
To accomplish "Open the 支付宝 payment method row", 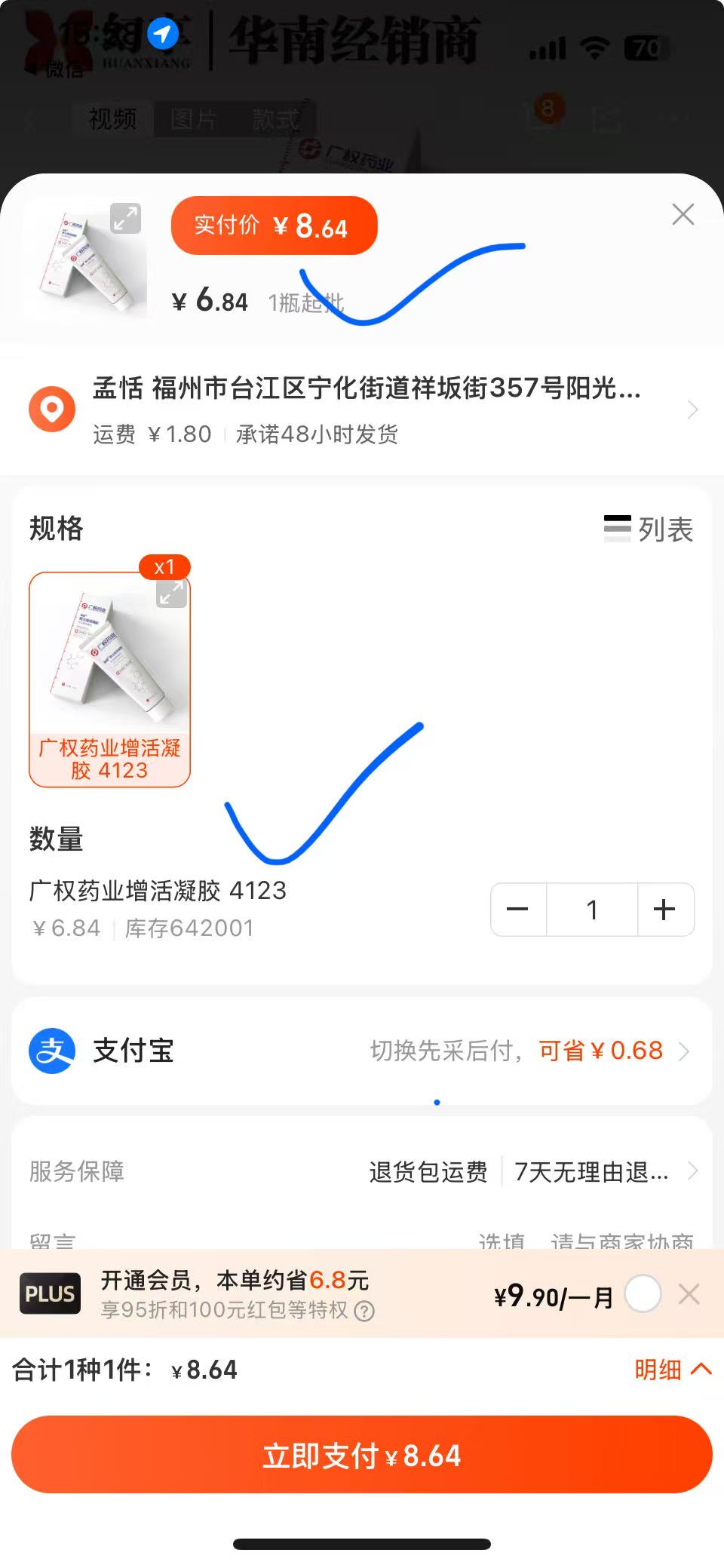I will 362,1051.
